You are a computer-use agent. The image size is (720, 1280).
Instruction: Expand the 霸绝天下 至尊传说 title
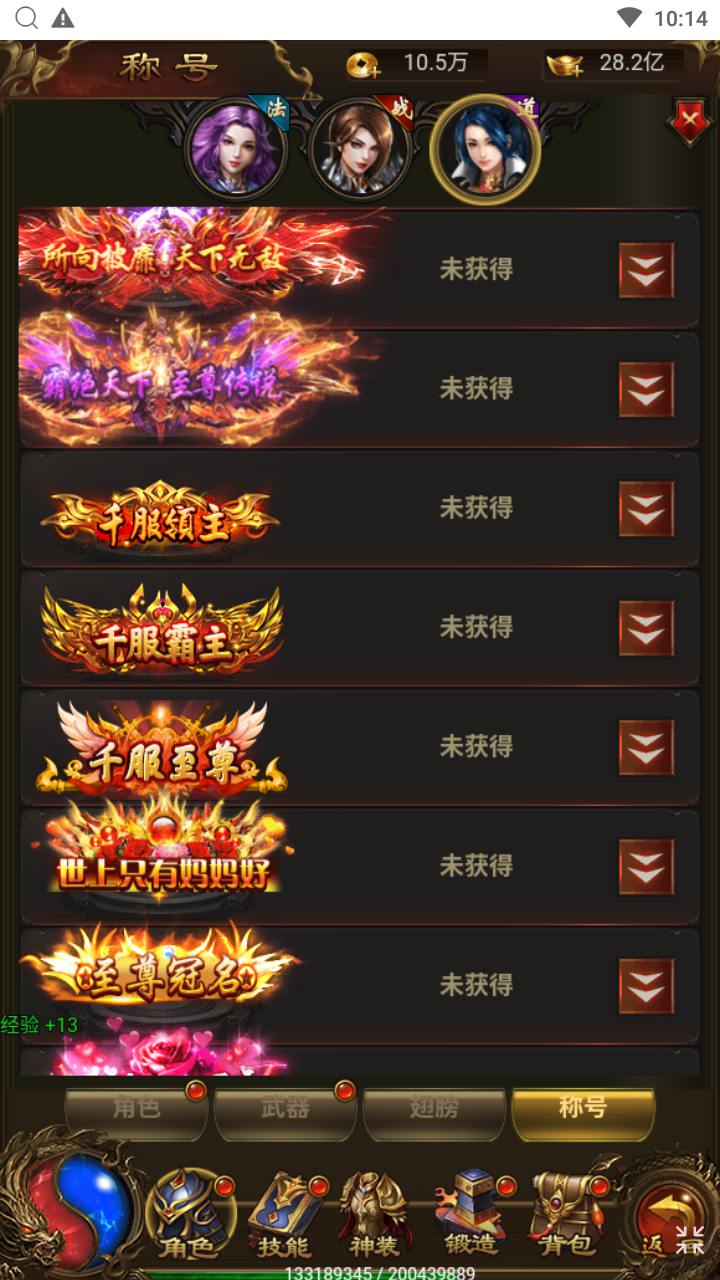[646, 389]
